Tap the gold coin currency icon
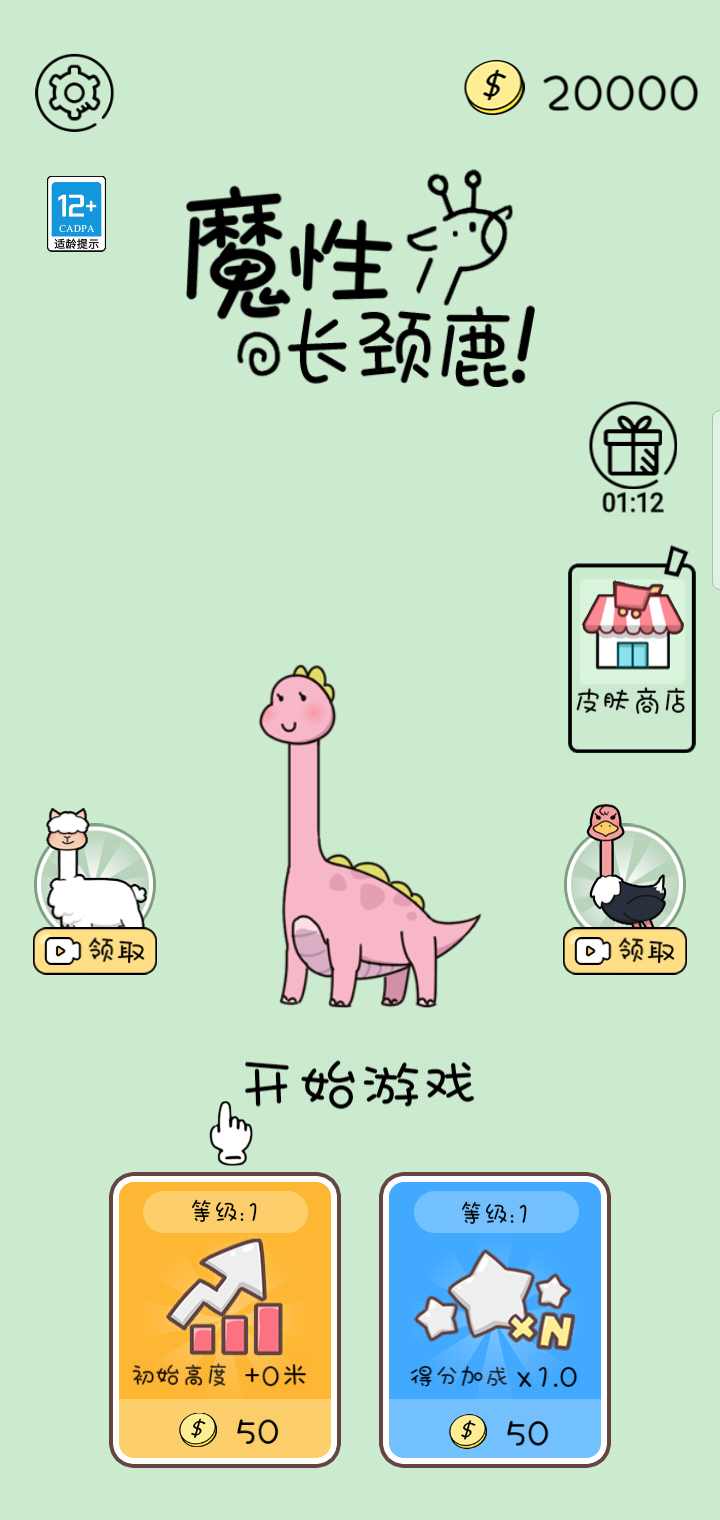The width and height of the screenshot is (720, 1520). pos(491,88)
